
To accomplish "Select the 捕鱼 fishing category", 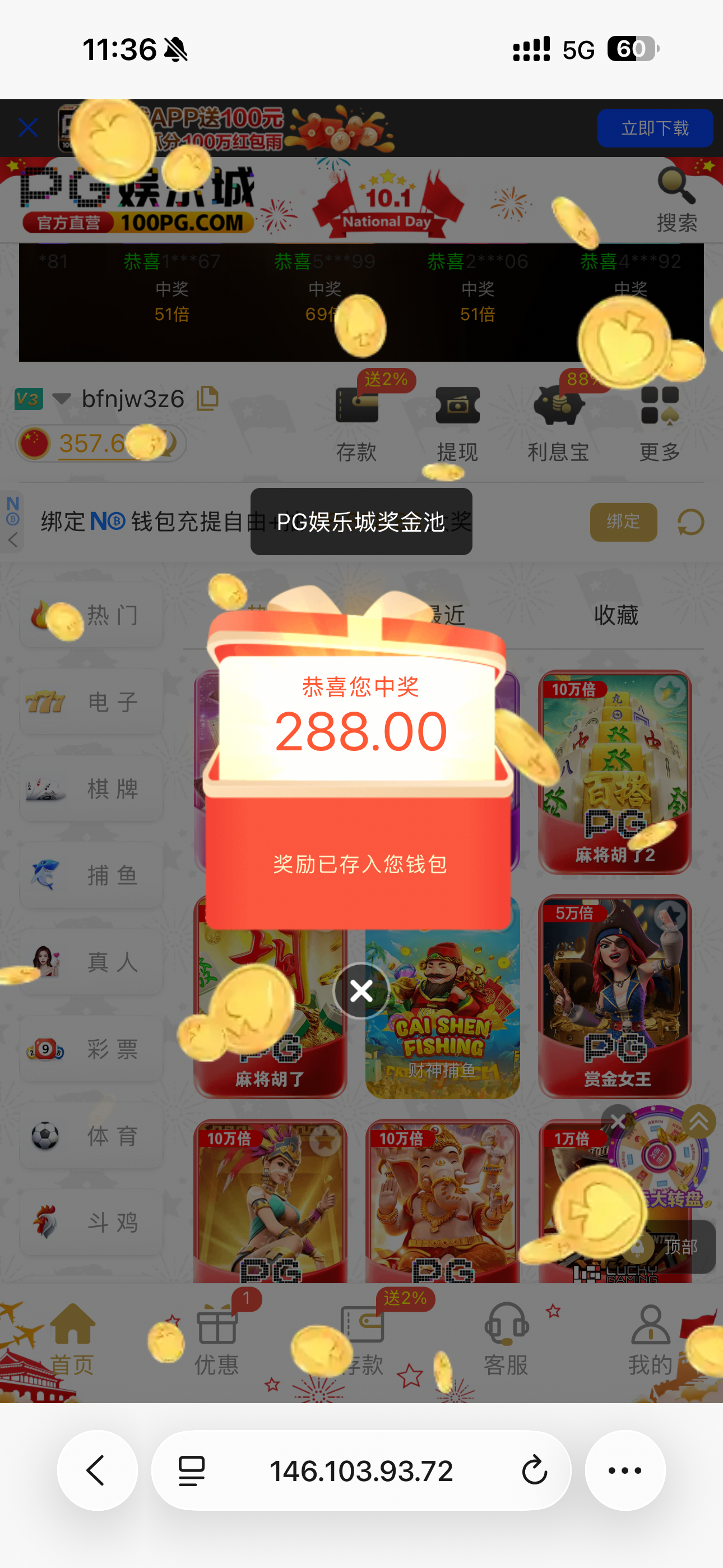I will tap(91, 875).
